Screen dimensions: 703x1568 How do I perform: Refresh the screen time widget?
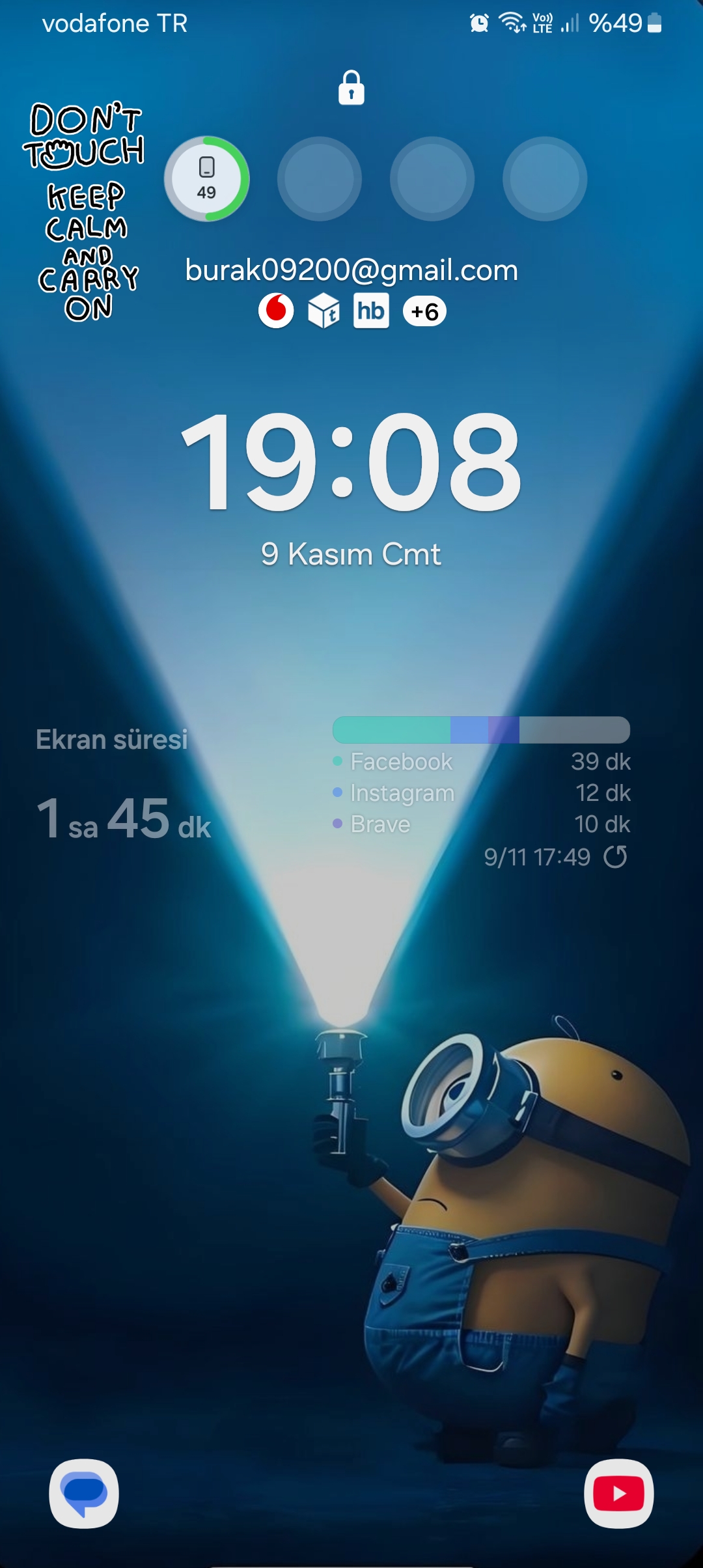[616, 857]
